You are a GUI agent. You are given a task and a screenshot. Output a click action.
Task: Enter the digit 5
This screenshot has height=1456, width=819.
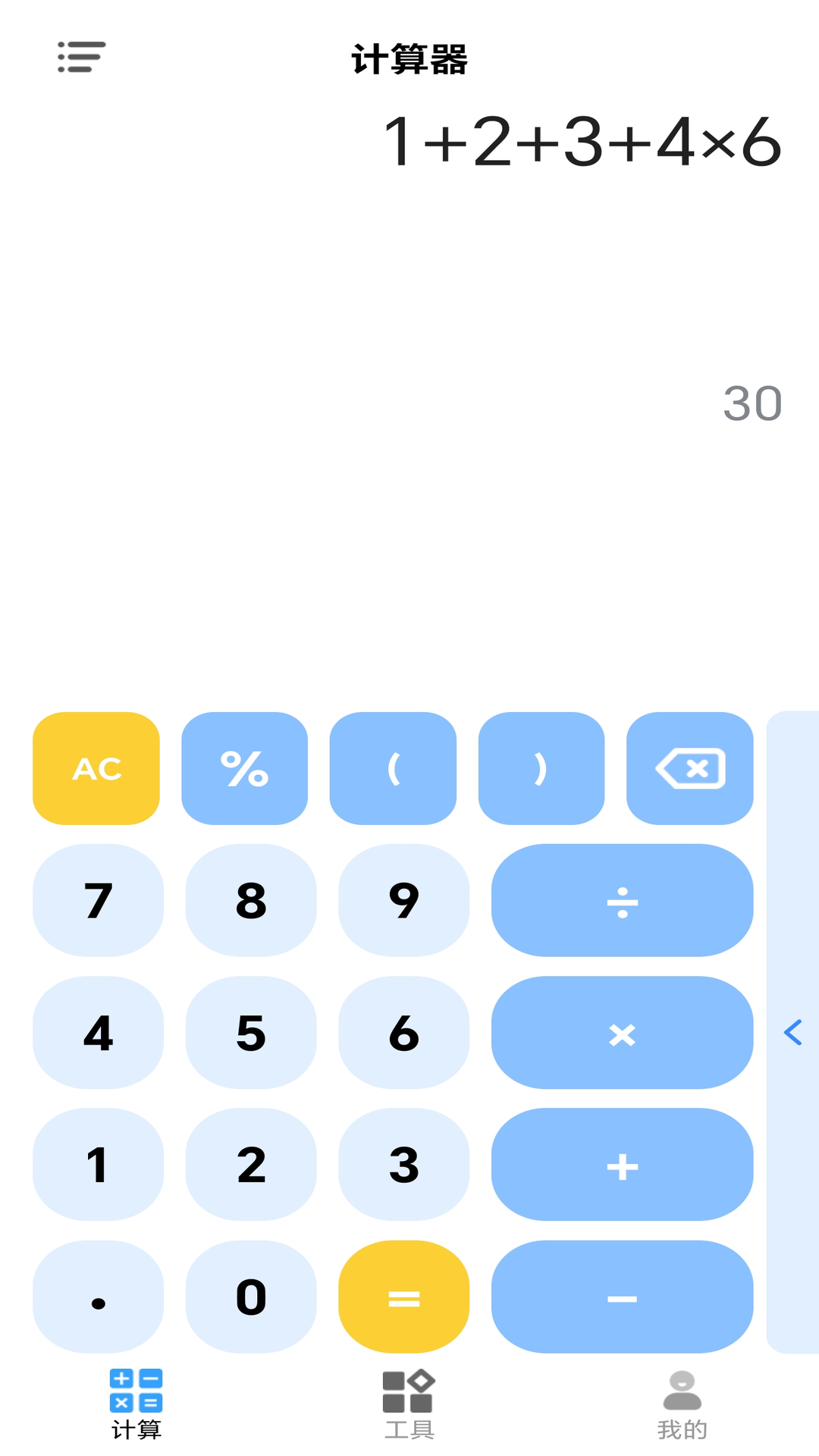251,1032
